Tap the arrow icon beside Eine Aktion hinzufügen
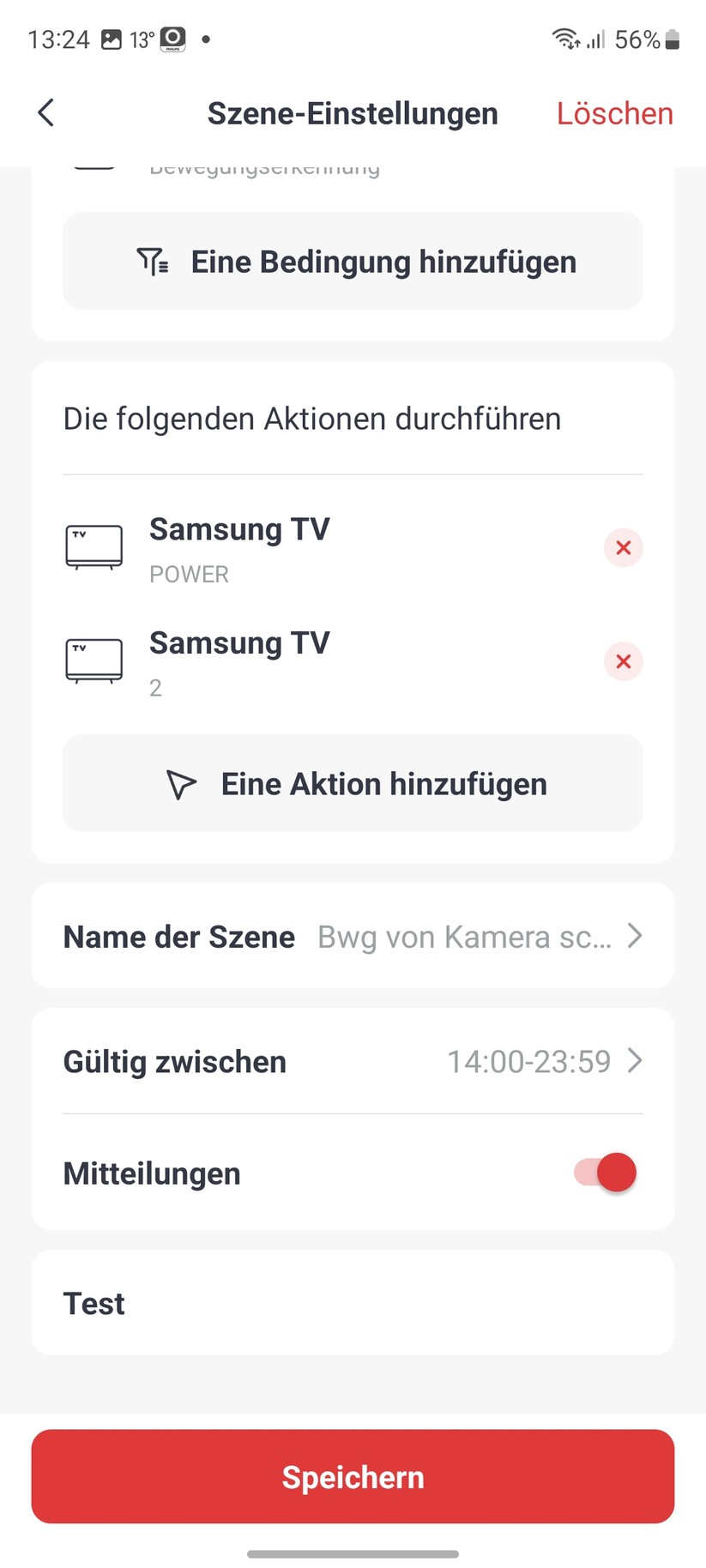Viewport: 706px width, 1568px height. point(180,783)
